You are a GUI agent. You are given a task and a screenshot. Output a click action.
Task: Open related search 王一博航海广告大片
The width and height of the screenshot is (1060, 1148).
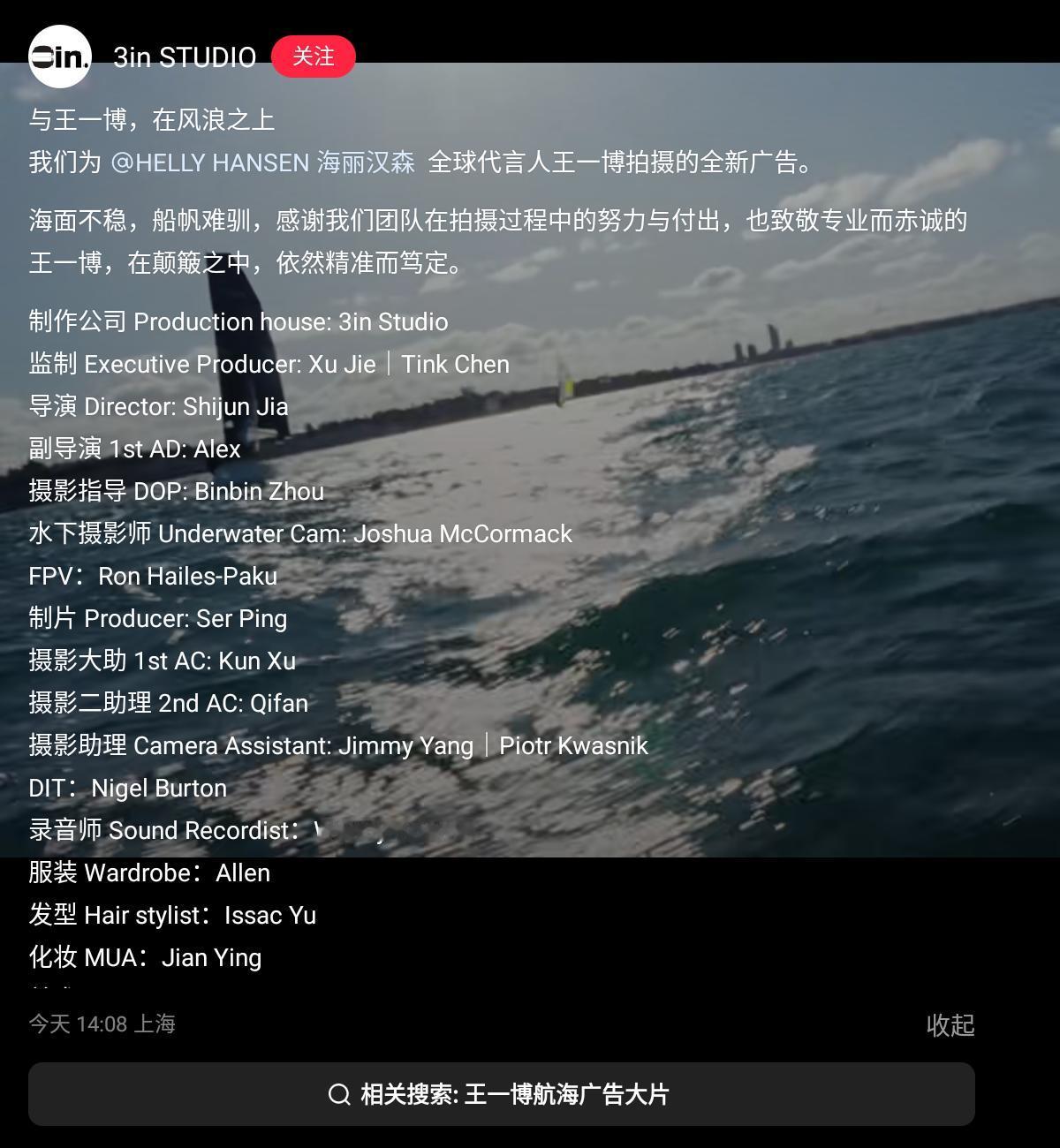pos(563,1093)
